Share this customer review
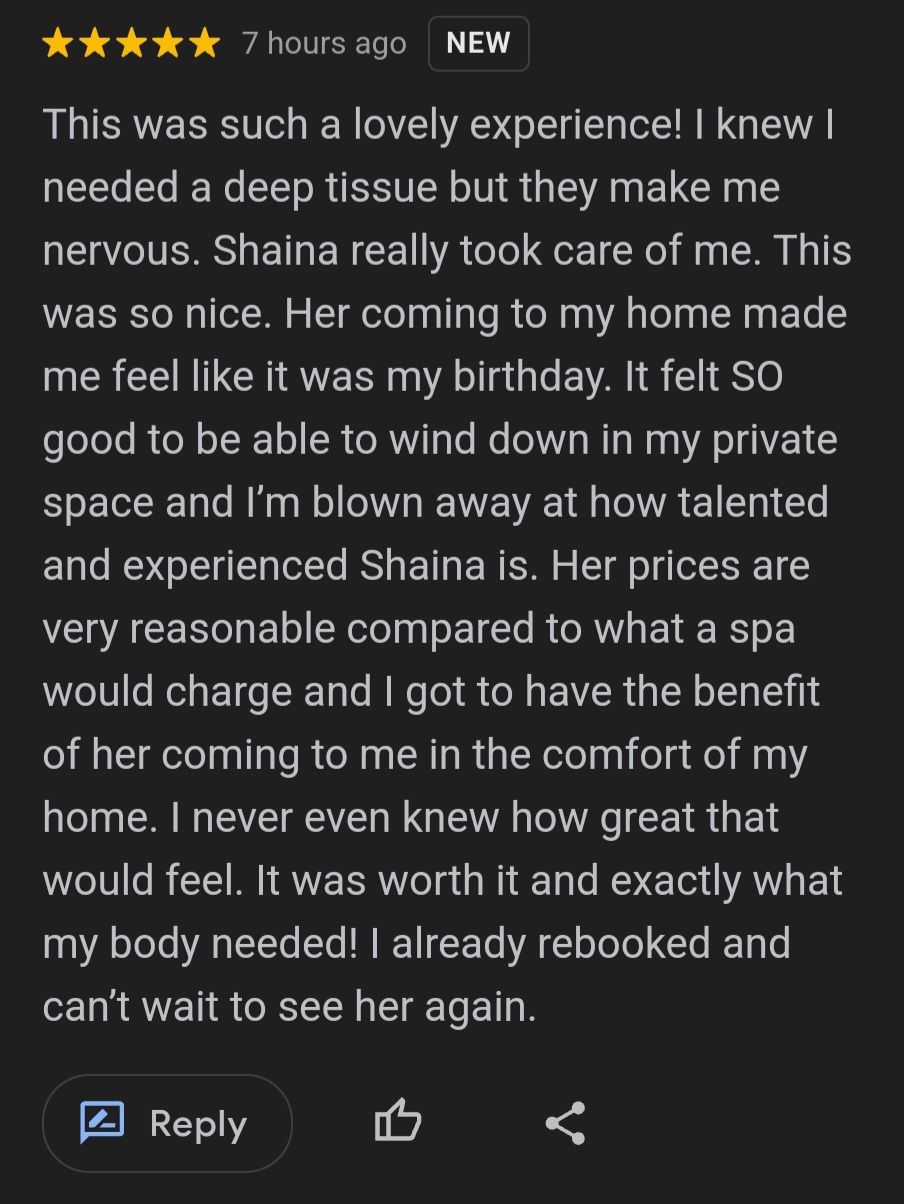Image resolution: width=904 pixels, height=1204 pixels. pos(565,1122)
